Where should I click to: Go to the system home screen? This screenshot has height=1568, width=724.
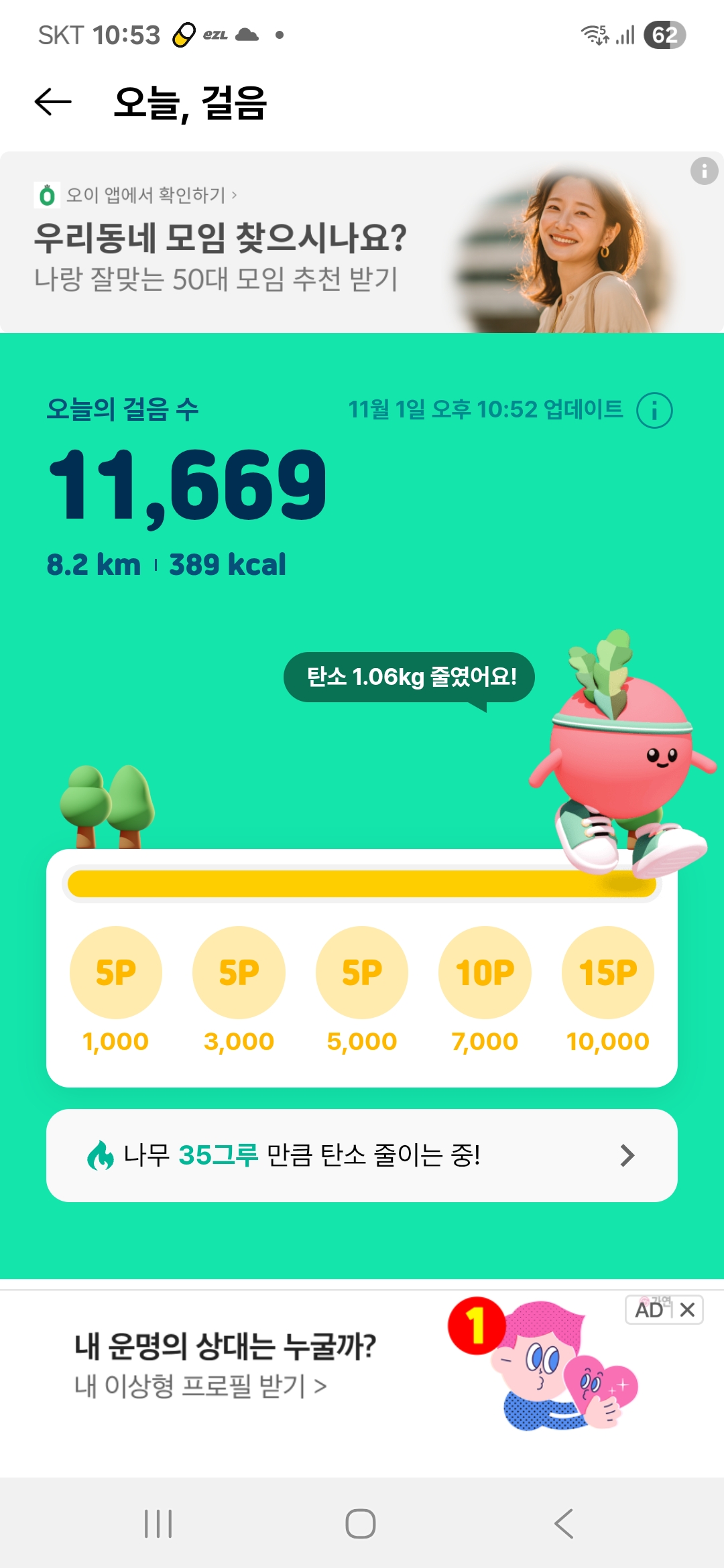(361, 1523)
